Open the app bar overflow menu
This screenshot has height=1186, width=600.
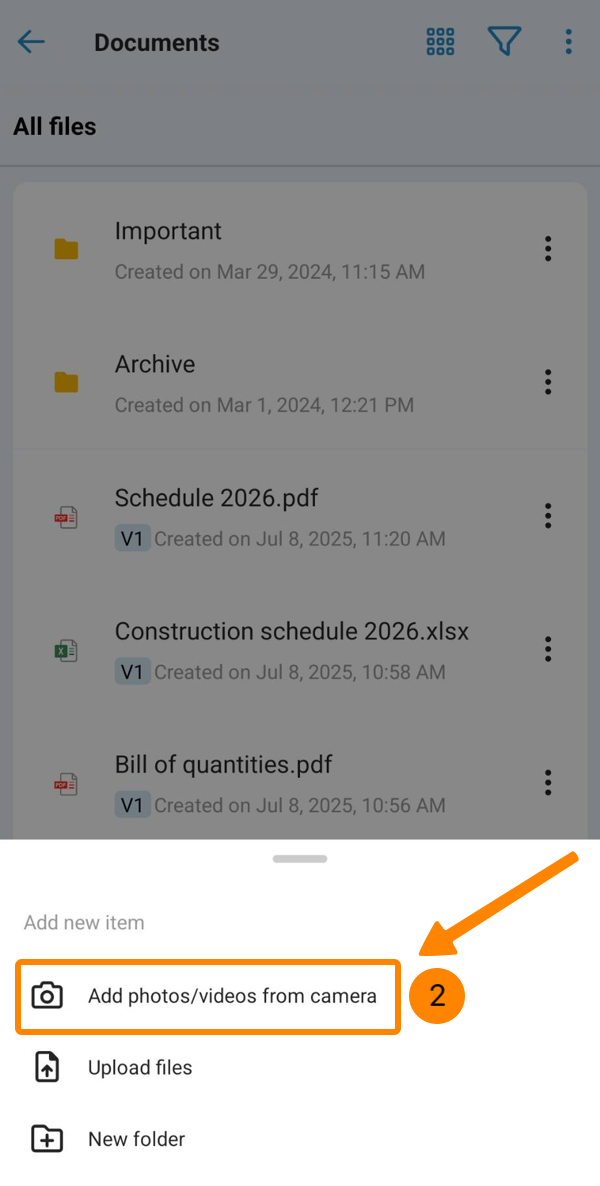pyautogui.click(x=568, y=42)
